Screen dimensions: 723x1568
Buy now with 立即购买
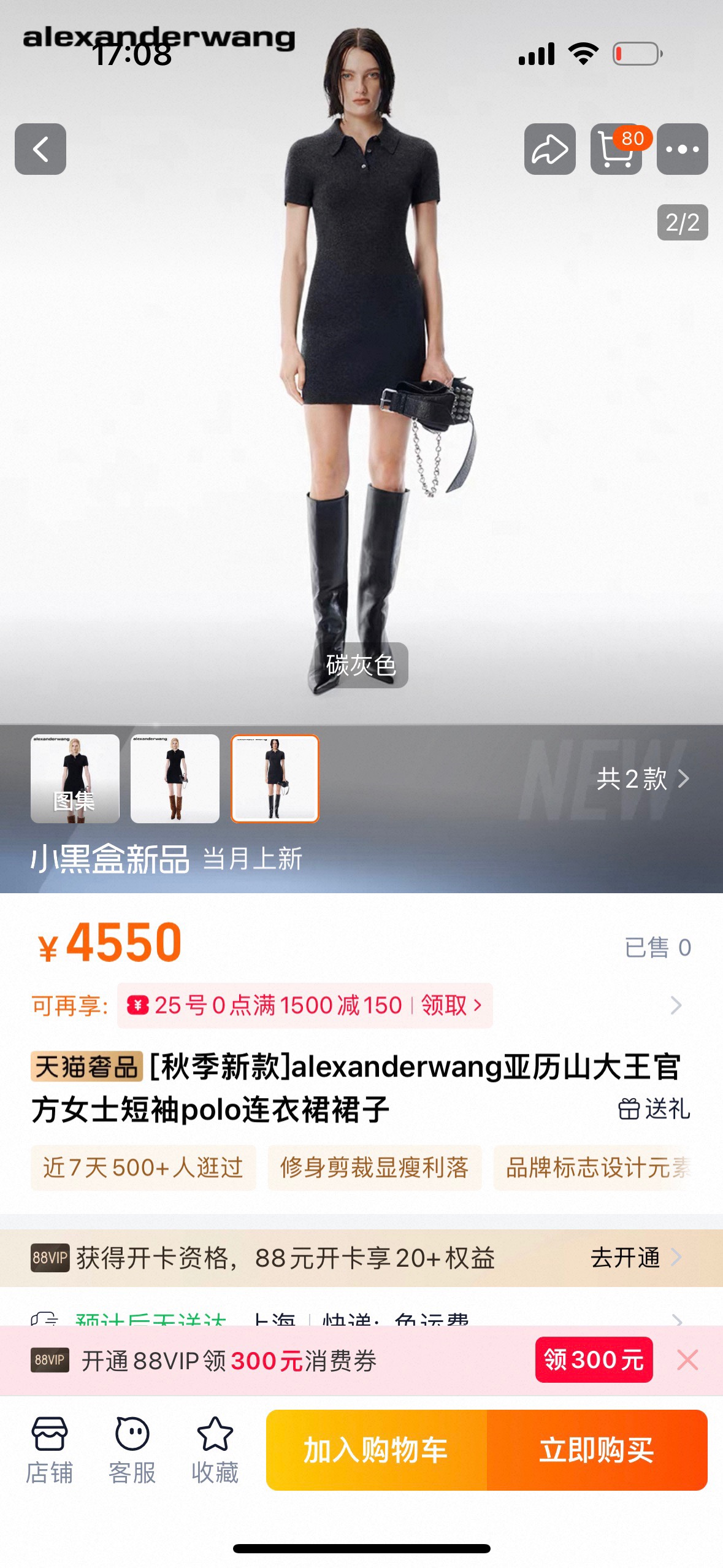tap(597, 1450)
